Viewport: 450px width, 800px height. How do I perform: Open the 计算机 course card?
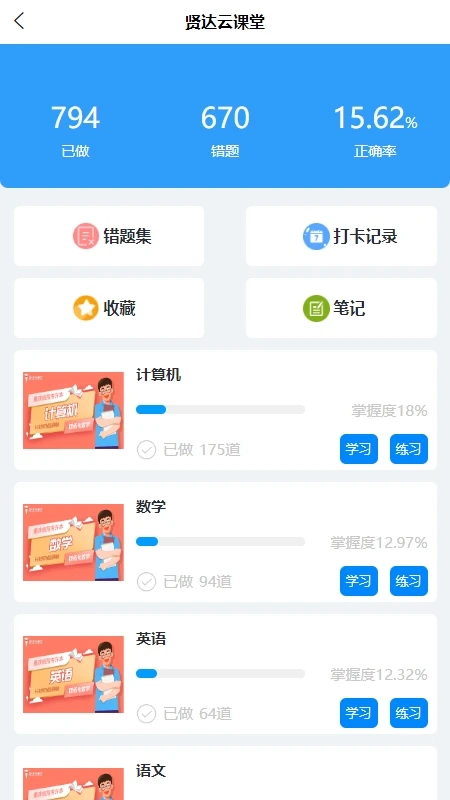click(x=226, y=410)
